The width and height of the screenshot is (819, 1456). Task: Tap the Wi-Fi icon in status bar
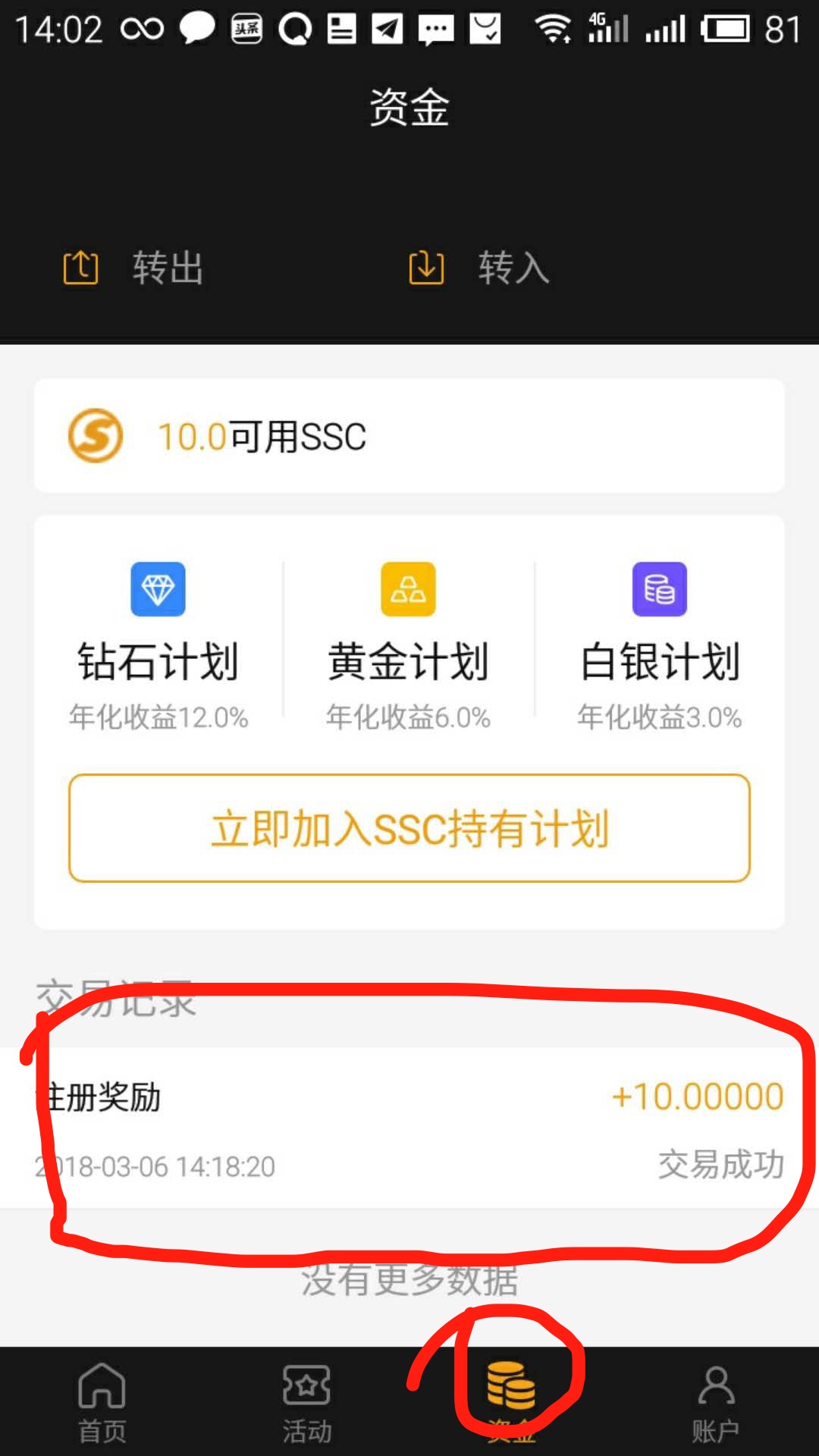[553, 29]
